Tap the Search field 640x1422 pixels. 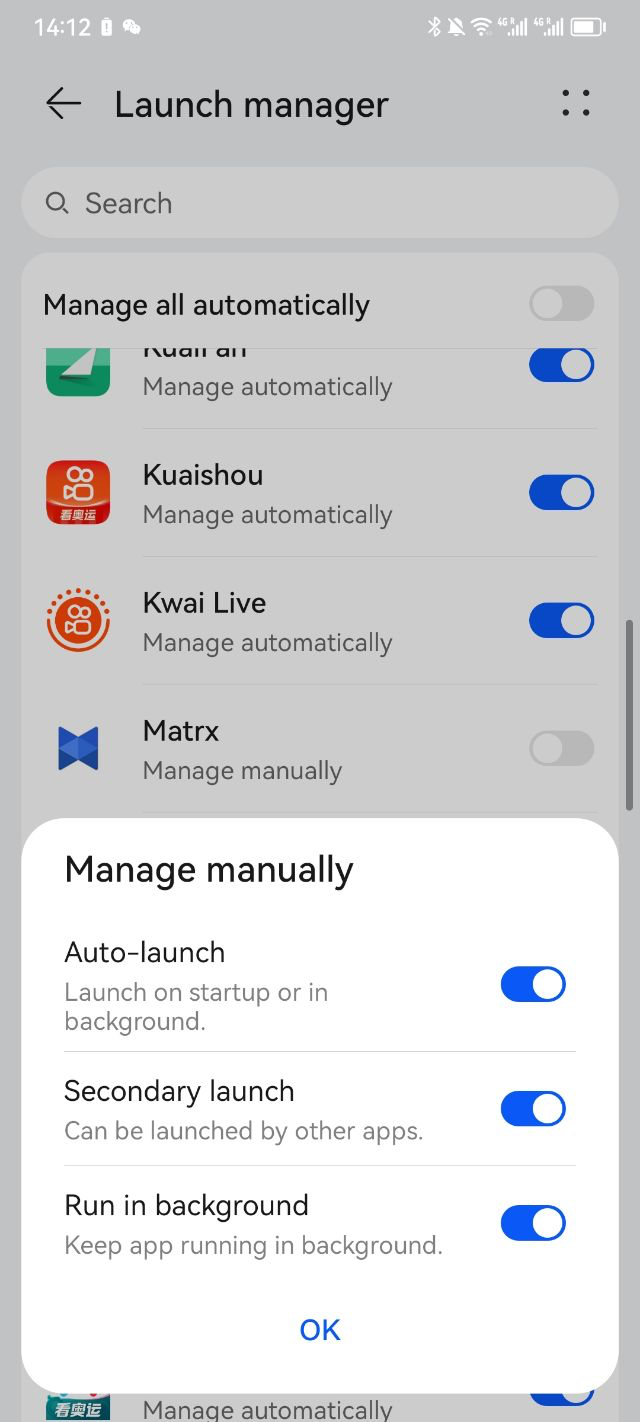pos(320,203)
